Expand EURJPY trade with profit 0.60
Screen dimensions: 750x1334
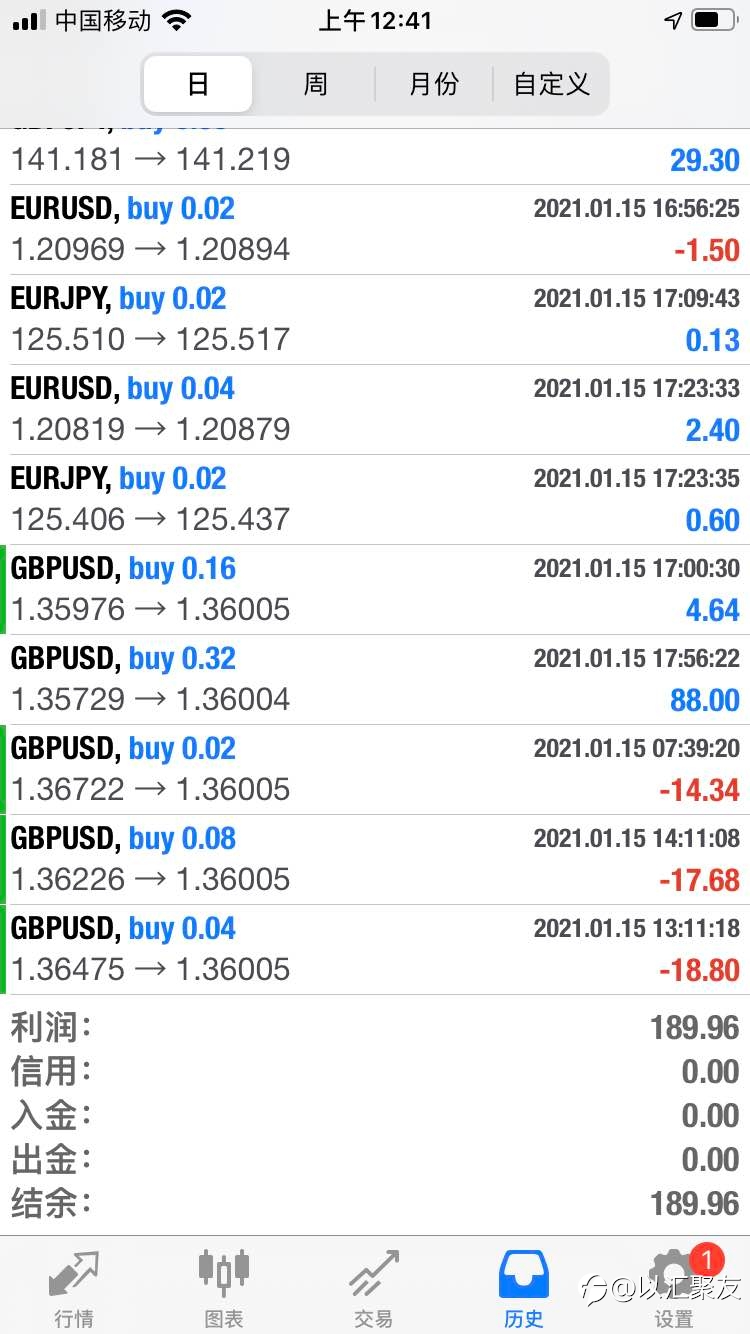[375, 500]
